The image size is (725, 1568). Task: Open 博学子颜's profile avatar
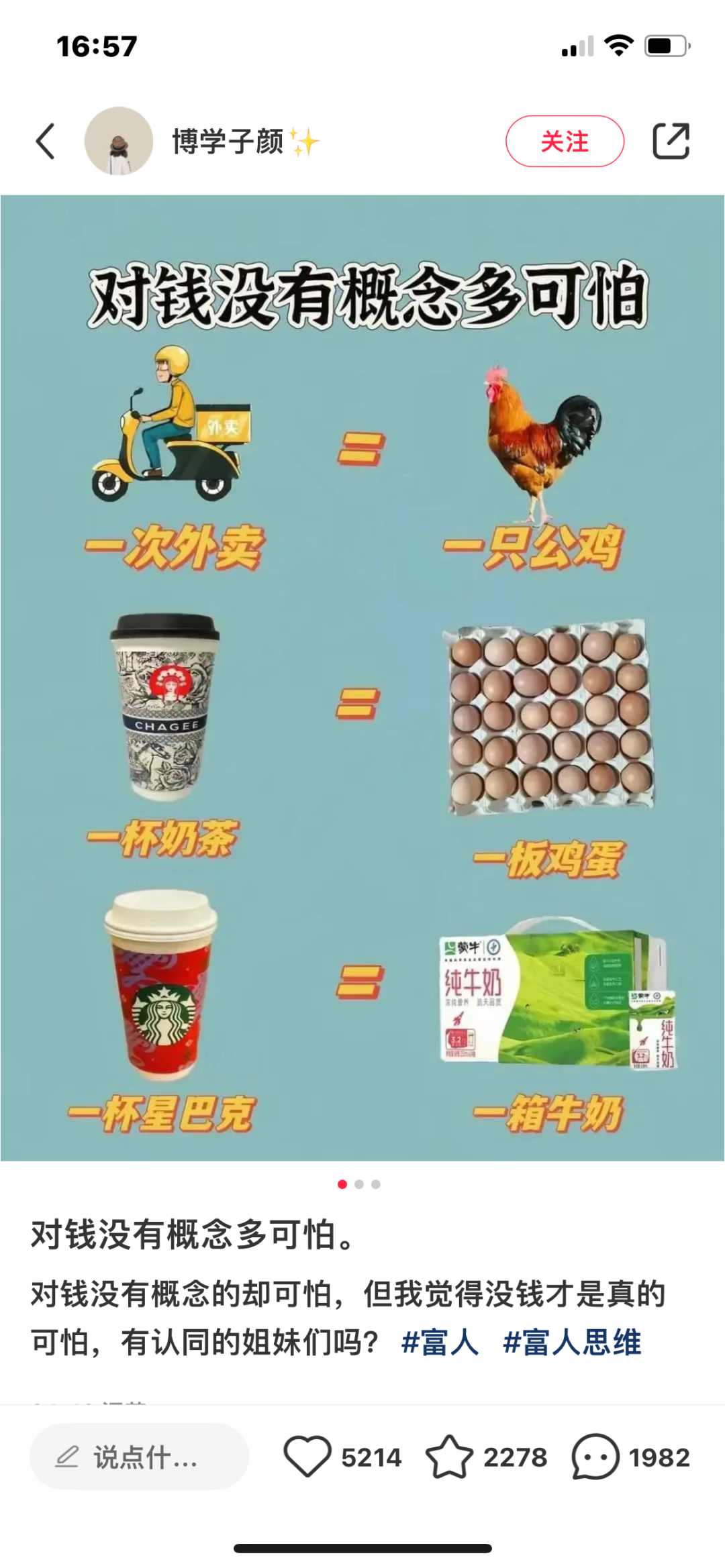119,141
